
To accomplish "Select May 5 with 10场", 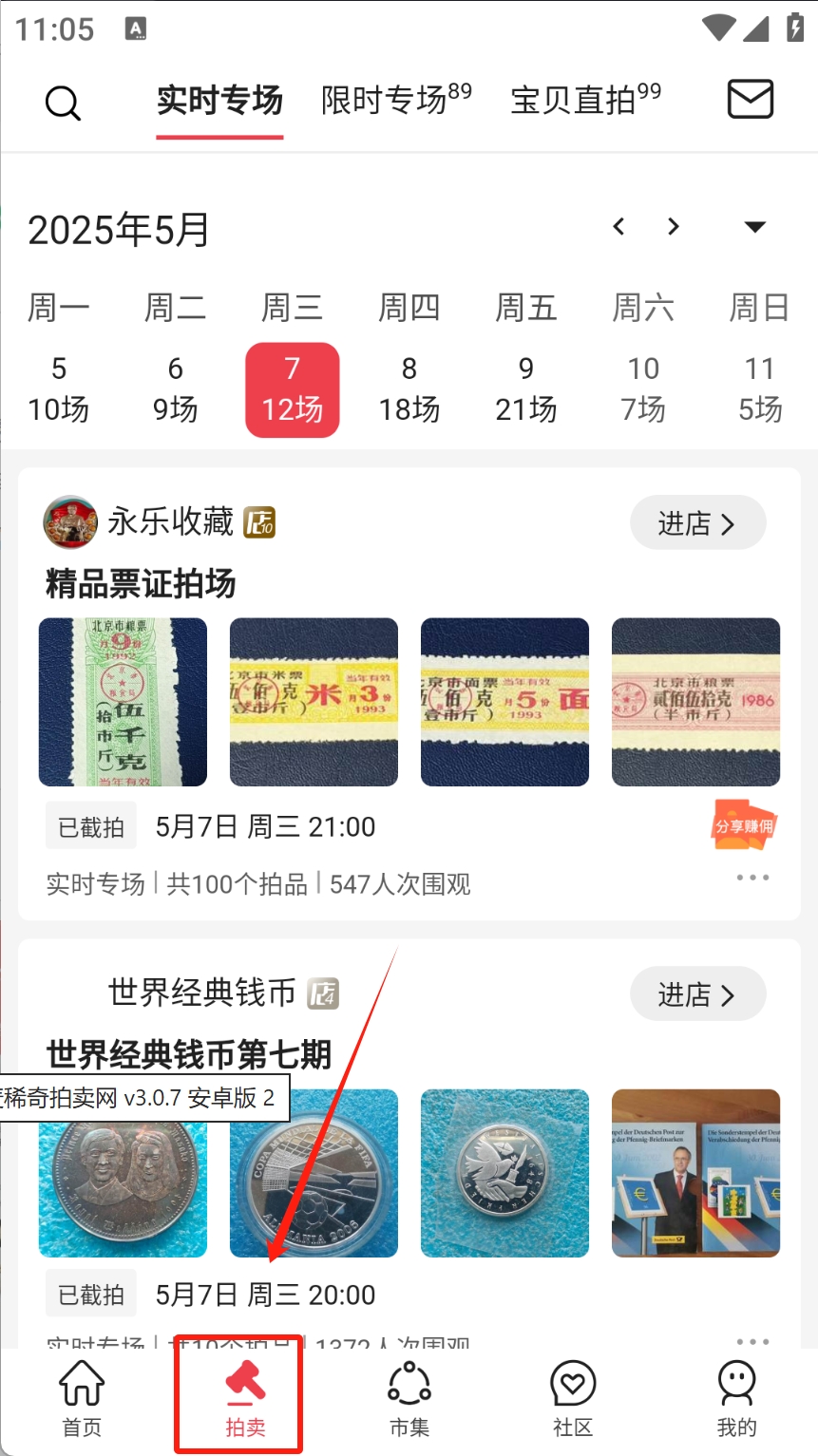I will pyautogui.click(x=59, y=389).
